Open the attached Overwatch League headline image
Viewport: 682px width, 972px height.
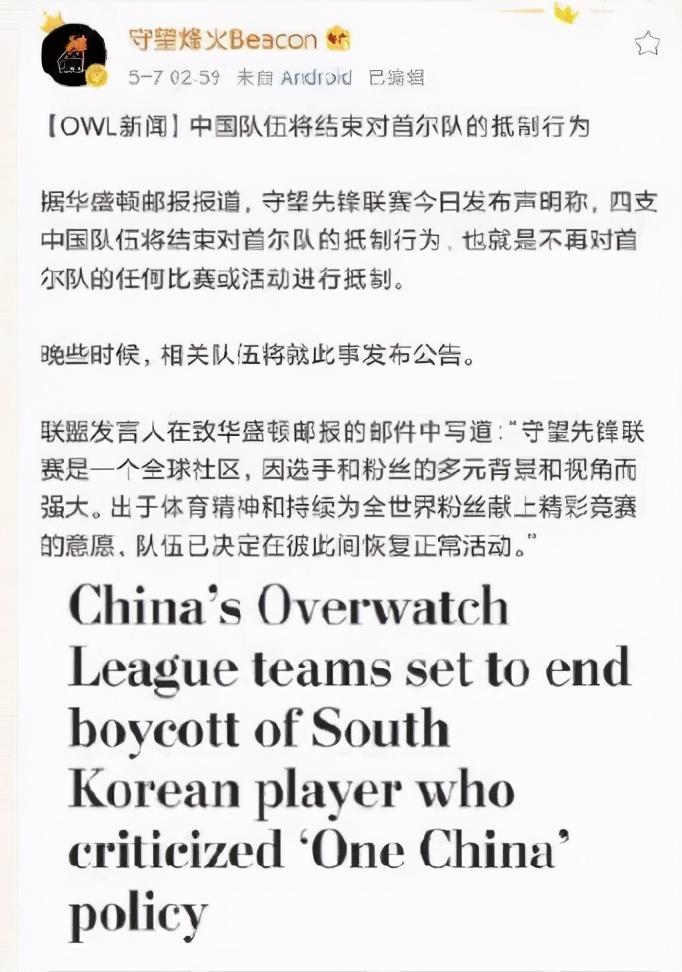click(350, 760)
